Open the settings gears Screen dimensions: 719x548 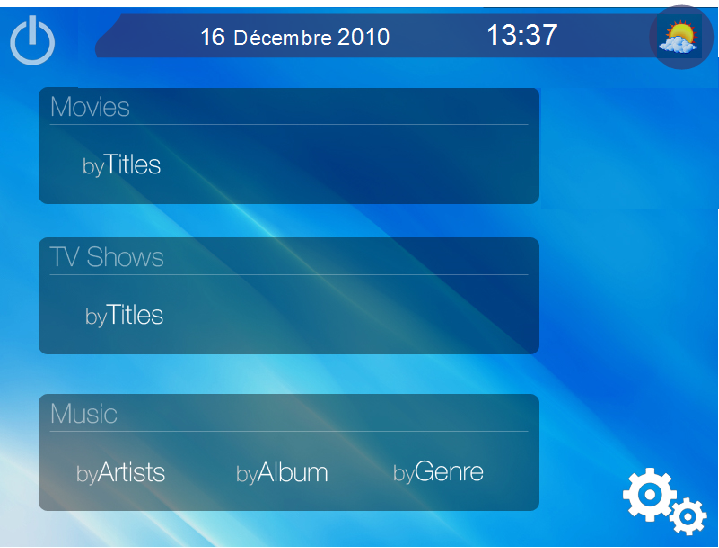663,501
